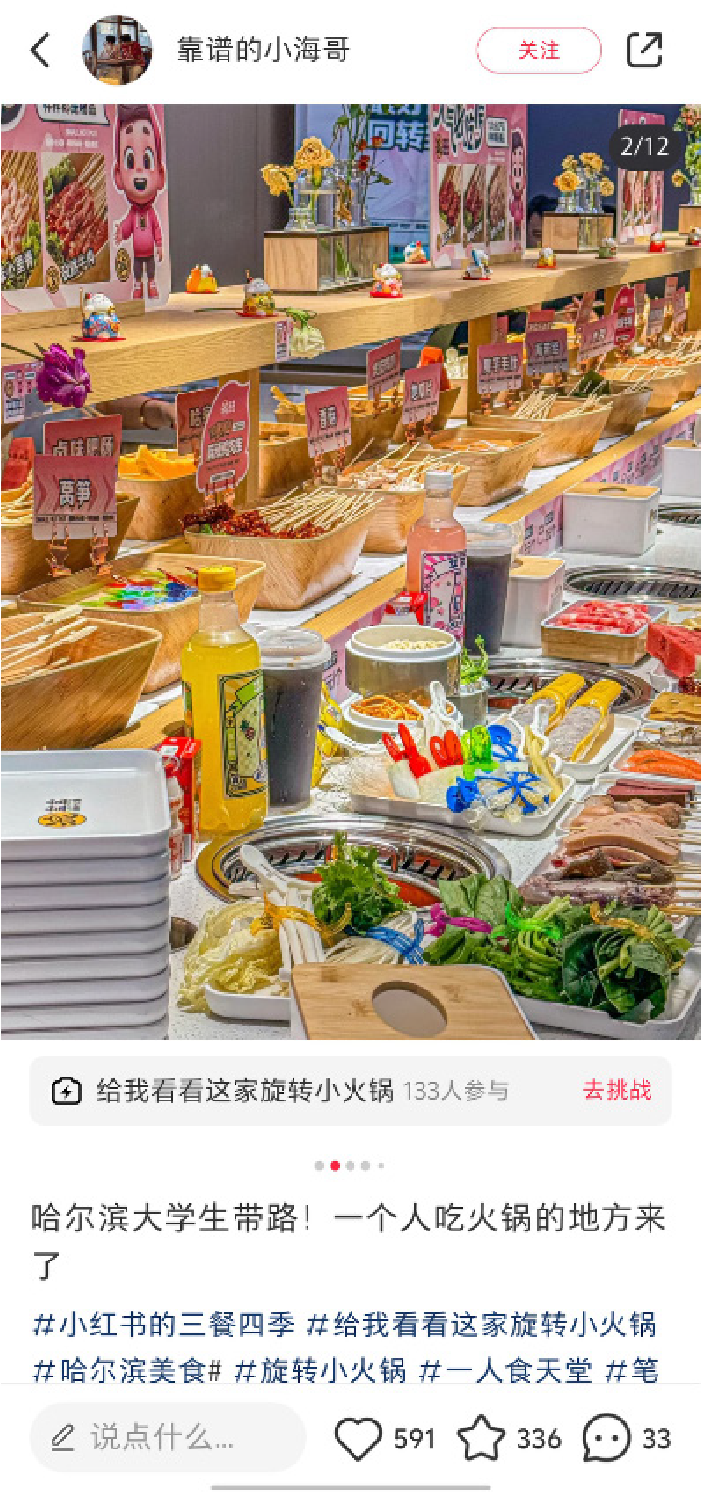Open hashtag #小红书的三餐四季
The height and width of the screenshot is (1492, 703).
(x=164, y=1325)
